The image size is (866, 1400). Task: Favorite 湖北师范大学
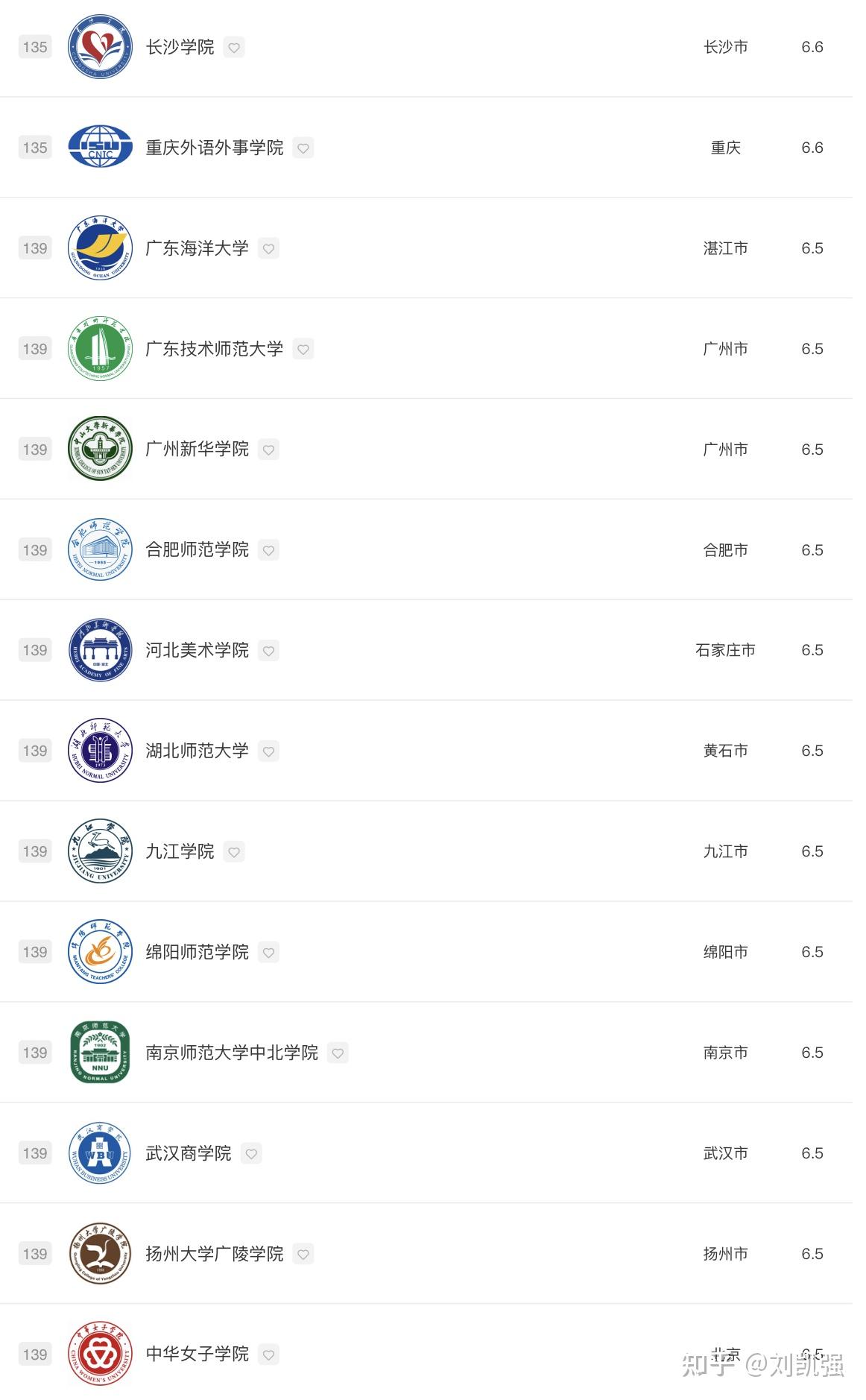268,751
